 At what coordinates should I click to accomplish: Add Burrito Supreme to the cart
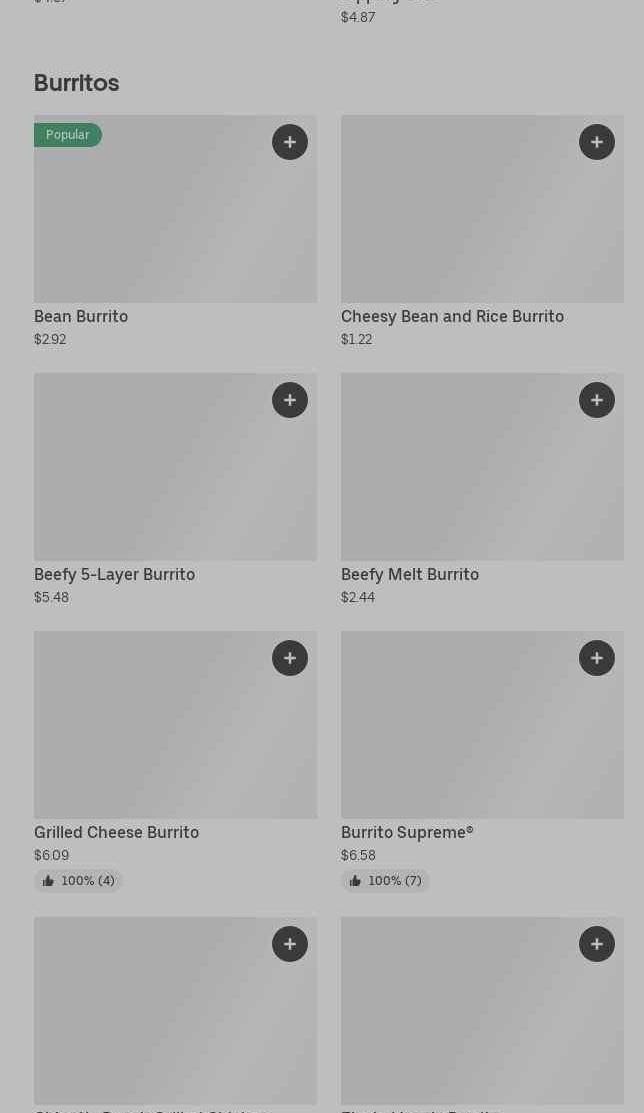(x=597, y=658)
